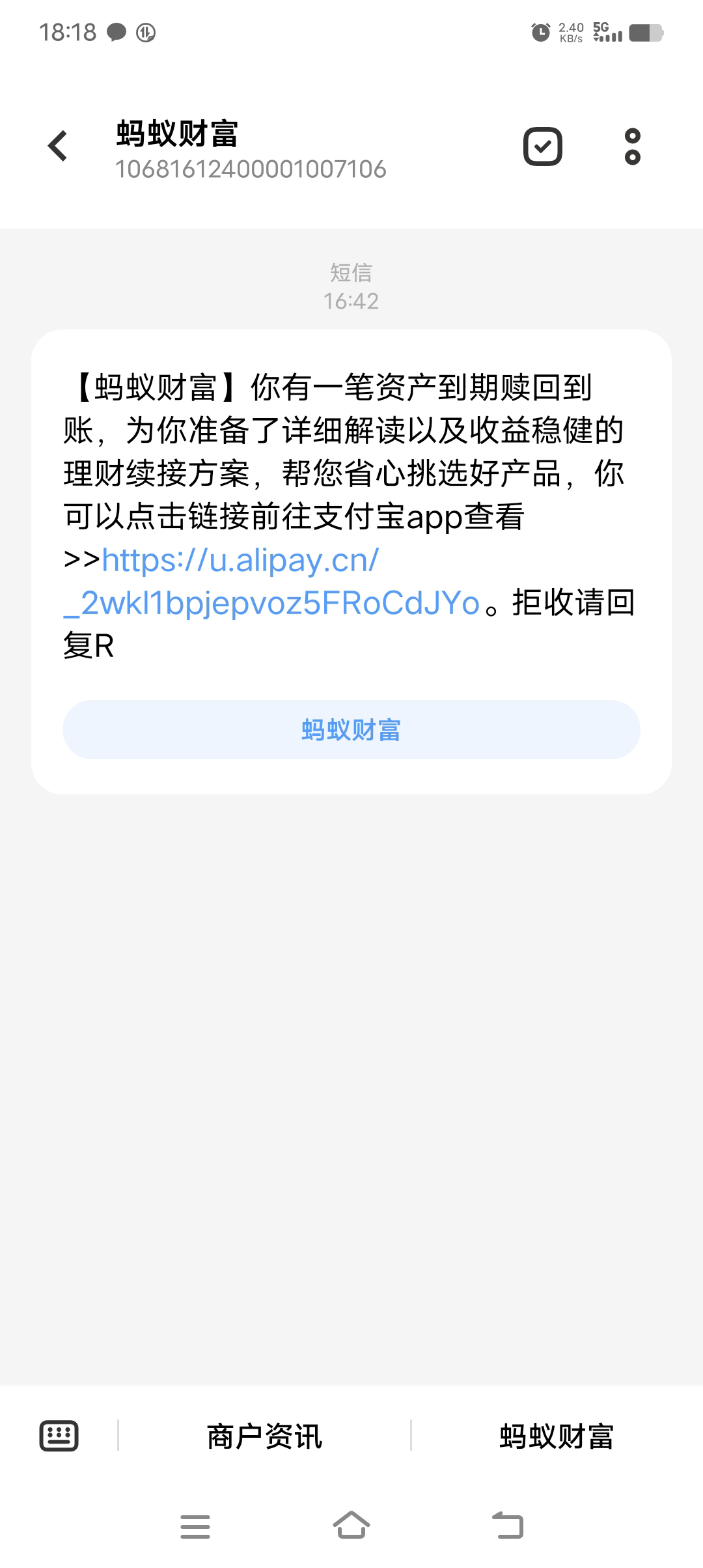Image resolution: width=703 pixels, height=1568 pixels.
Task: Open the recent apps view
Action: 195,1526
